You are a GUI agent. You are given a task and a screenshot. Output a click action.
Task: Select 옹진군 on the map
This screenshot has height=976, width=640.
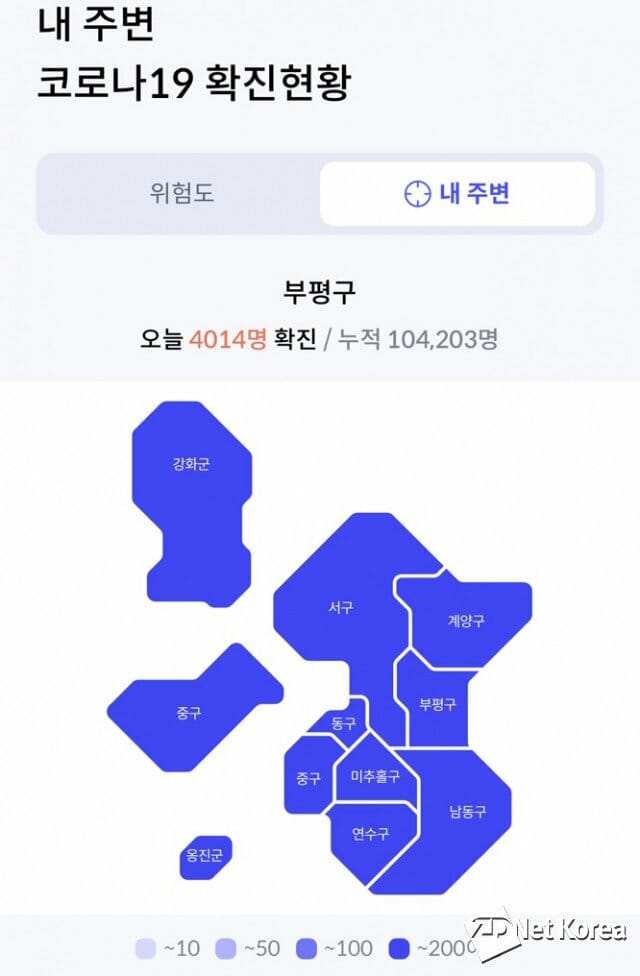[206, 857]
